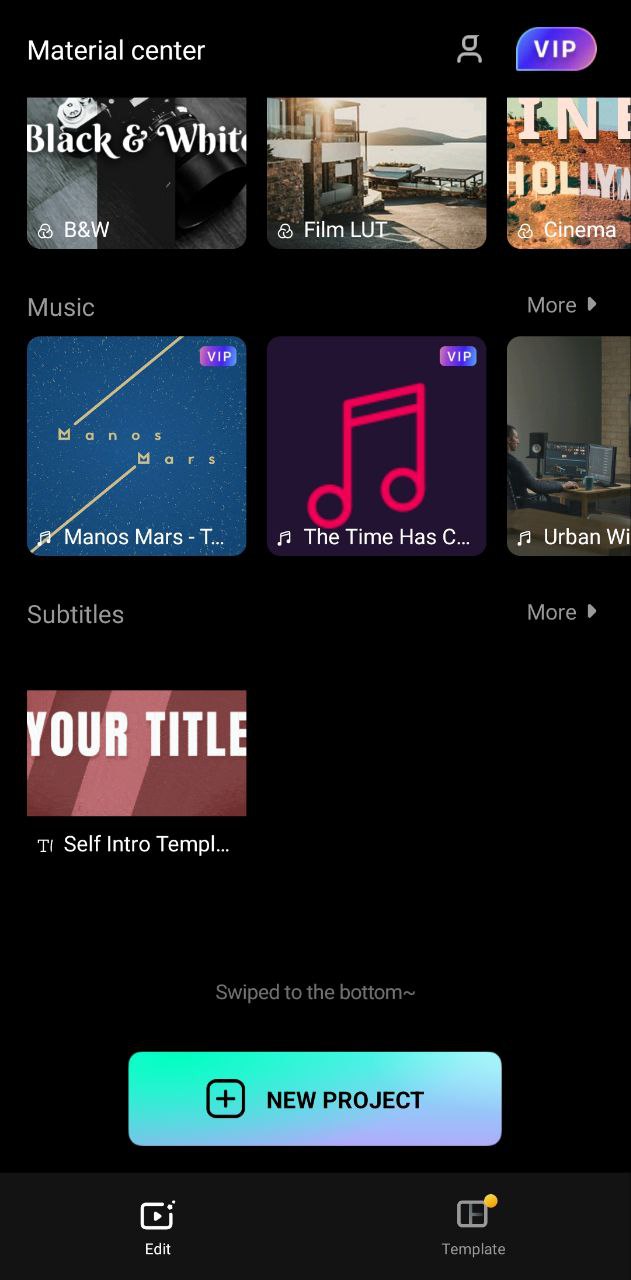Select The Time Has C... music track
631x1280 pixels.
[x=376, y=445]
